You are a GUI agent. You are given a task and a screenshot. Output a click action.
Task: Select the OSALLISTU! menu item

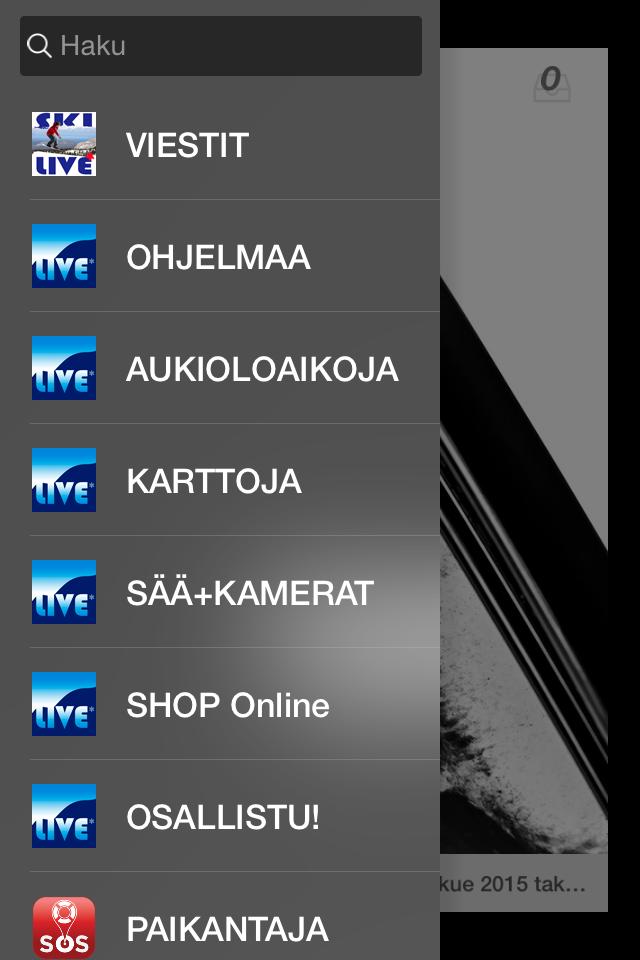(220, 817)
